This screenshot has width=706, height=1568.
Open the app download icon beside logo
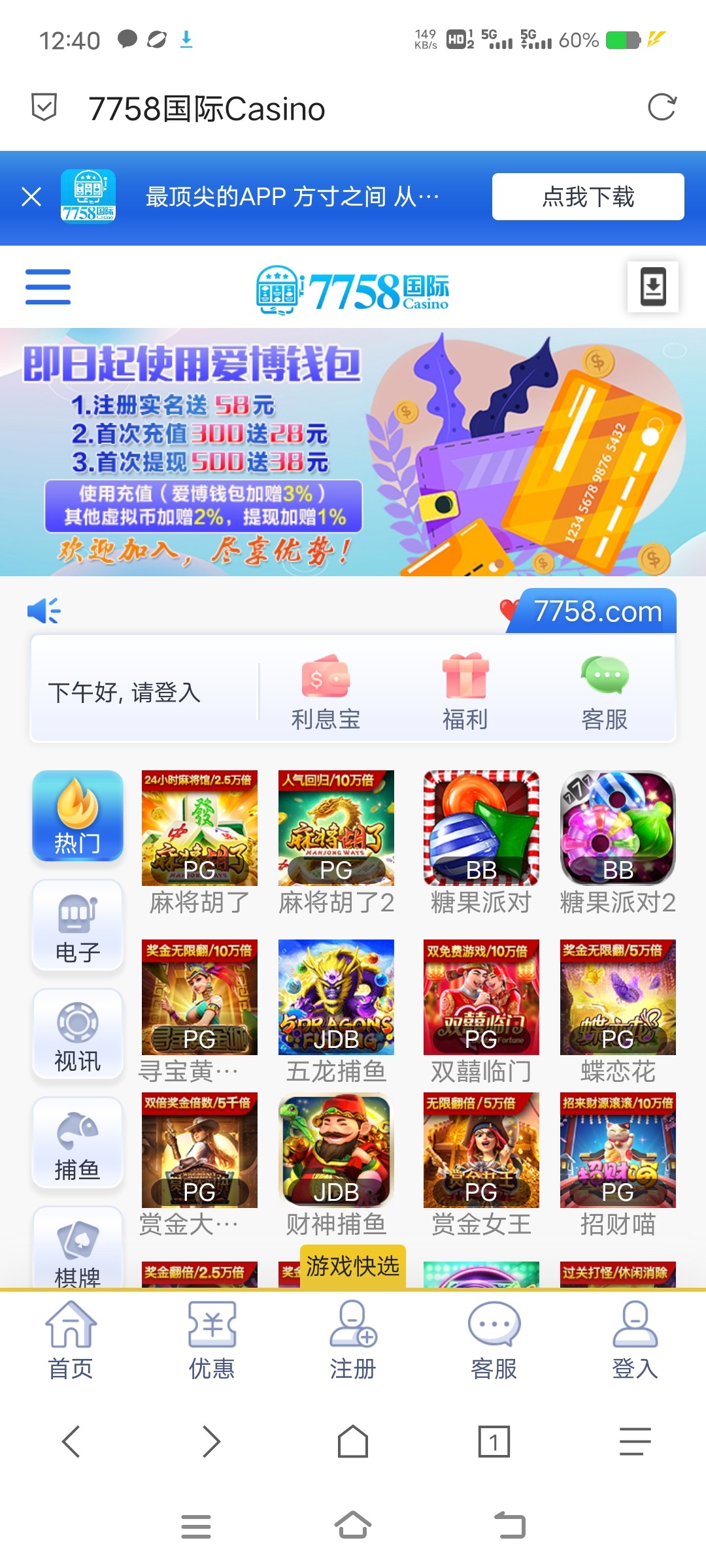652,287
